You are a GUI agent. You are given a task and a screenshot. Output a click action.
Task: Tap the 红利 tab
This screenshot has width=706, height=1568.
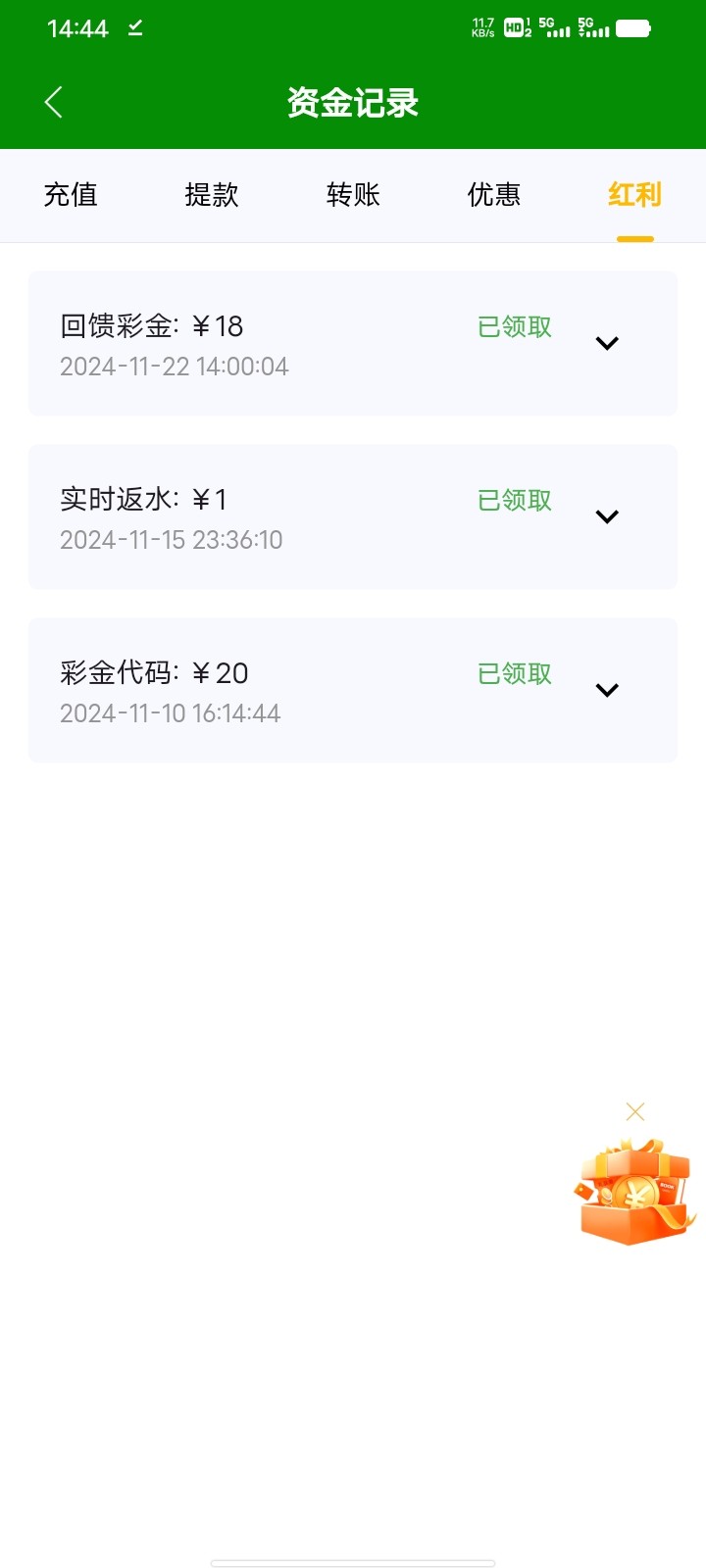tap(634, 195)
